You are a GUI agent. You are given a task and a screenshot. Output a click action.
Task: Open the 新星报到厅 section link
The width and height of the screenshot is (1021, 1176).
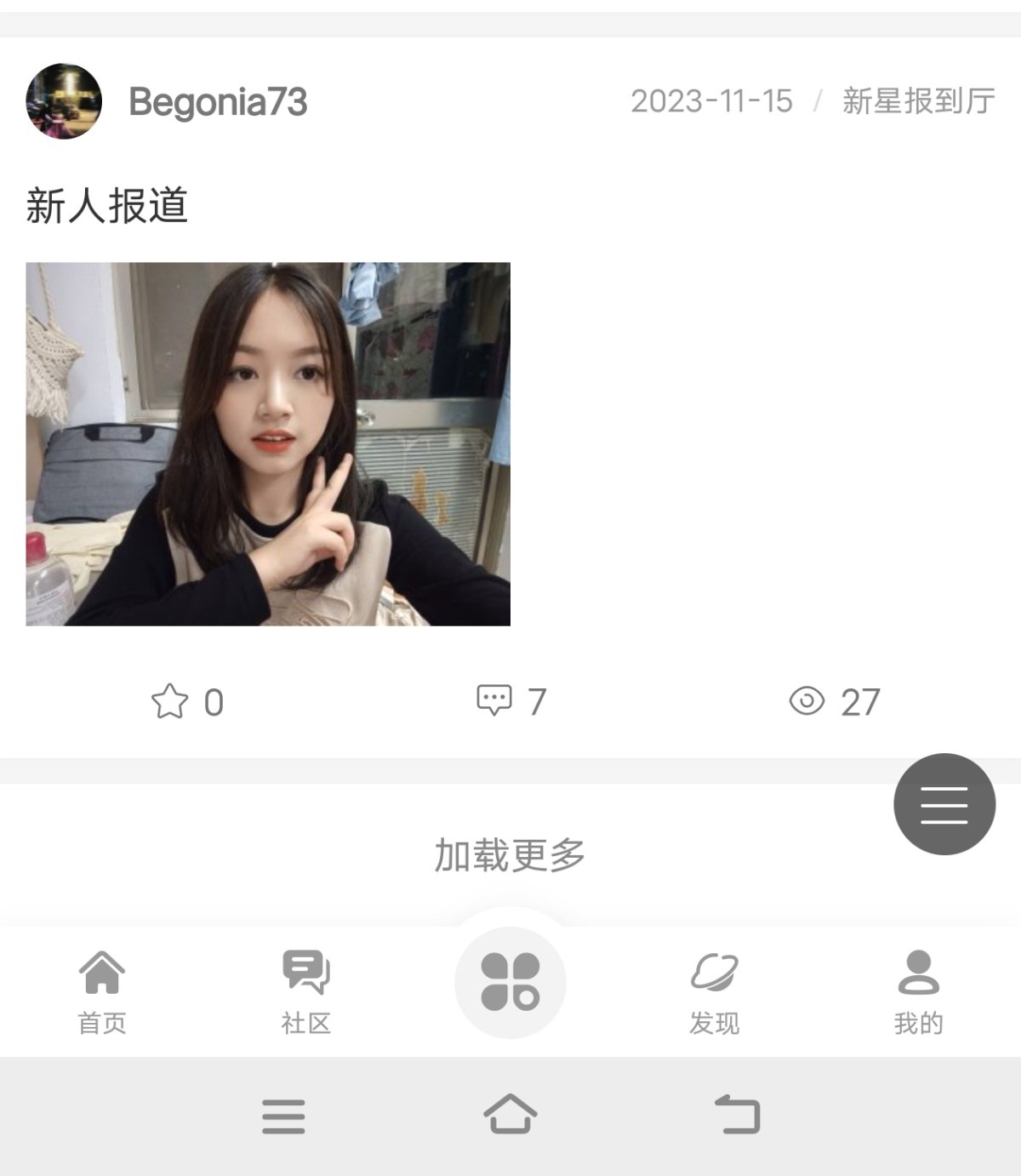918,101
